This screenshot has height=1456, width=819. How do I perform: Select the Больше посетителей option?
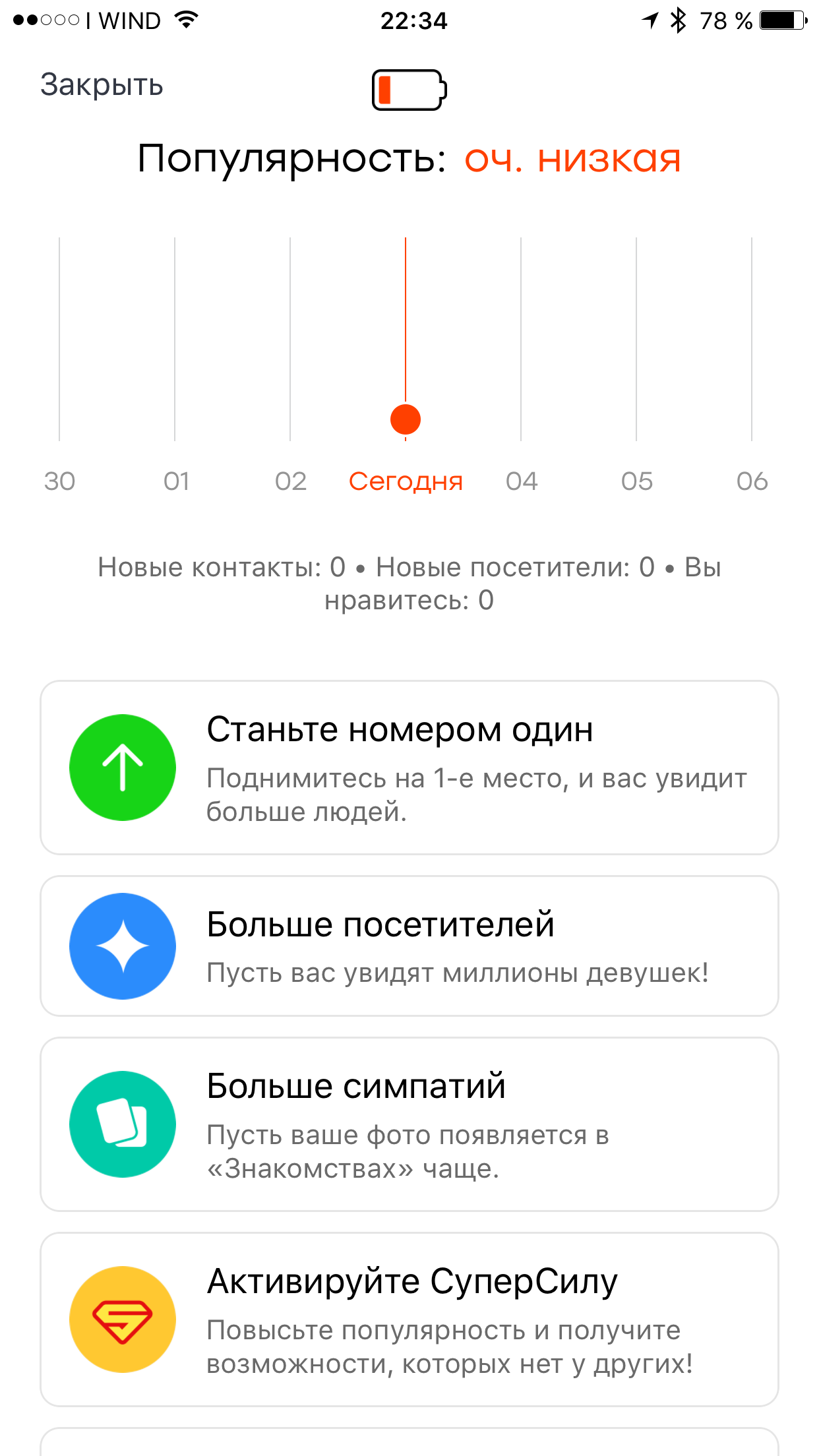click(x=409, y=946)
